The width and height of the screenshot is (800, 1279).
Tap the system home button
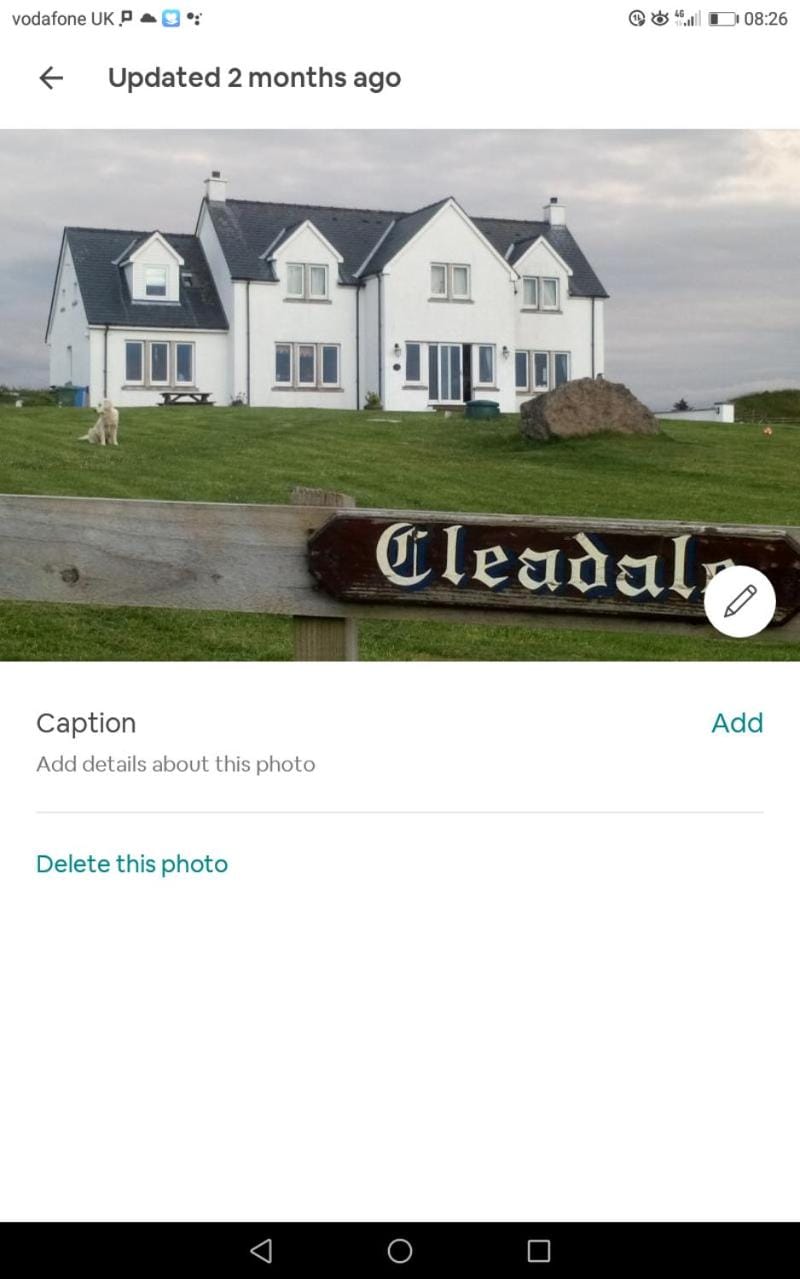[x=400, y=1250]
